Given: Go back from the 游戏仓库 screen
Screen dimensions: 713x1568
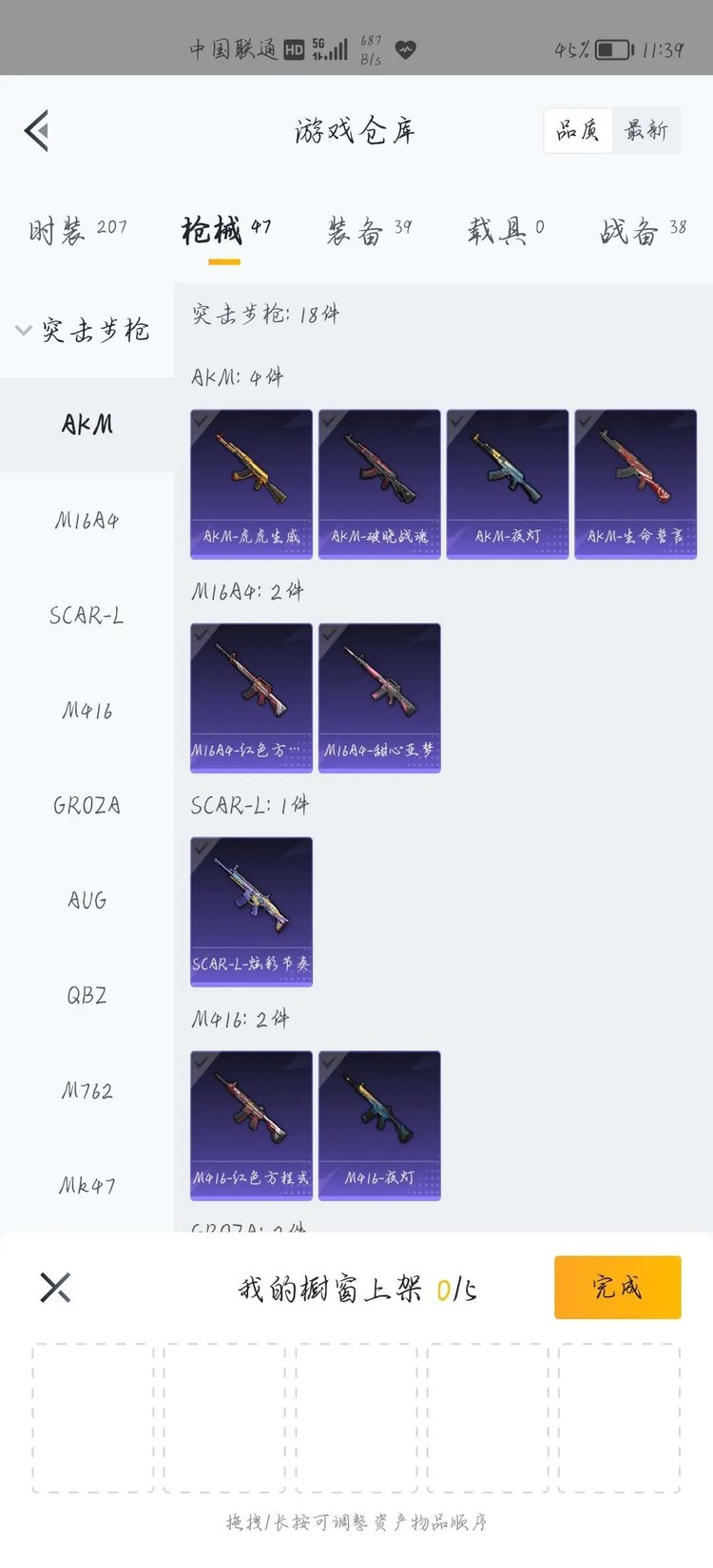Looking at the screenshot, I should coord(37,131).
